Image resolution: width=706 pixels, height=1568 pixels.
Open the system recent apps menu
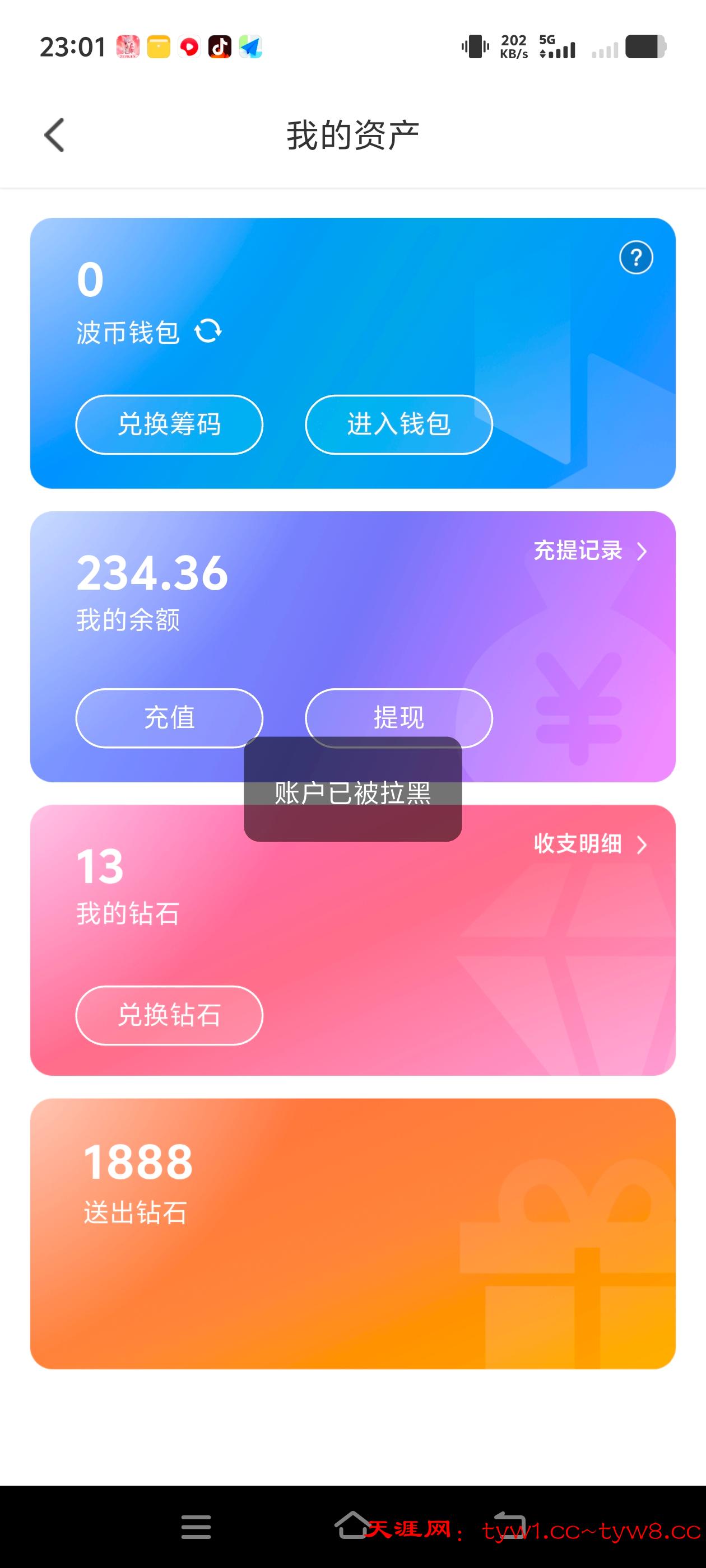[x=196, y=1527]
